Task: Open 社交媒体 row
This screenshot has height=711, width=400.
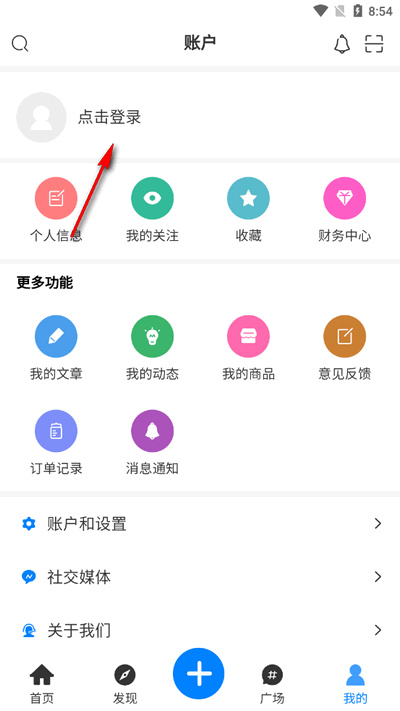Action: [x=200, y=577]
